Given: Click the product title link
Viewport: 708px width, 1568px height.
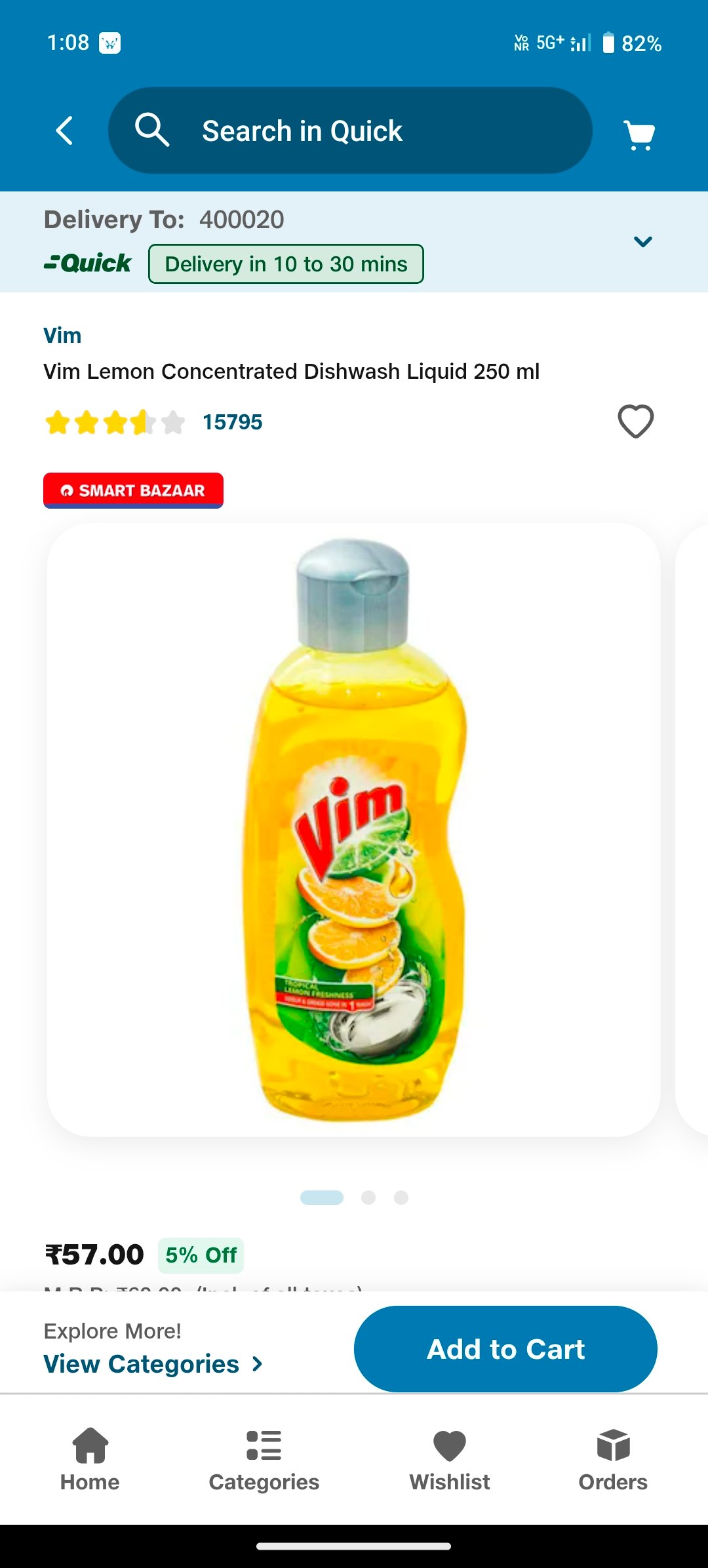Looking at the screenshot, I should (292, 372).
